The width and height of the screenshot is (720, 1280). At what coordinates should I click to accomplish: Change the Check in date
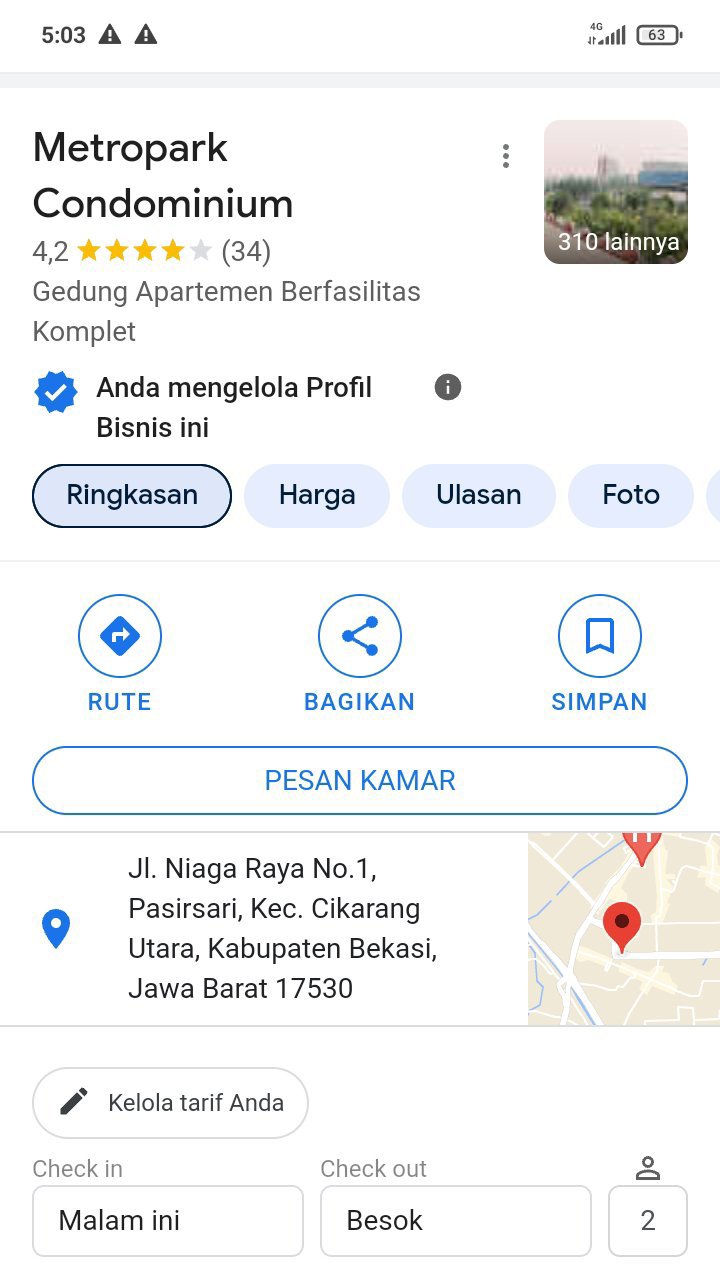(x=167, y=1220)
